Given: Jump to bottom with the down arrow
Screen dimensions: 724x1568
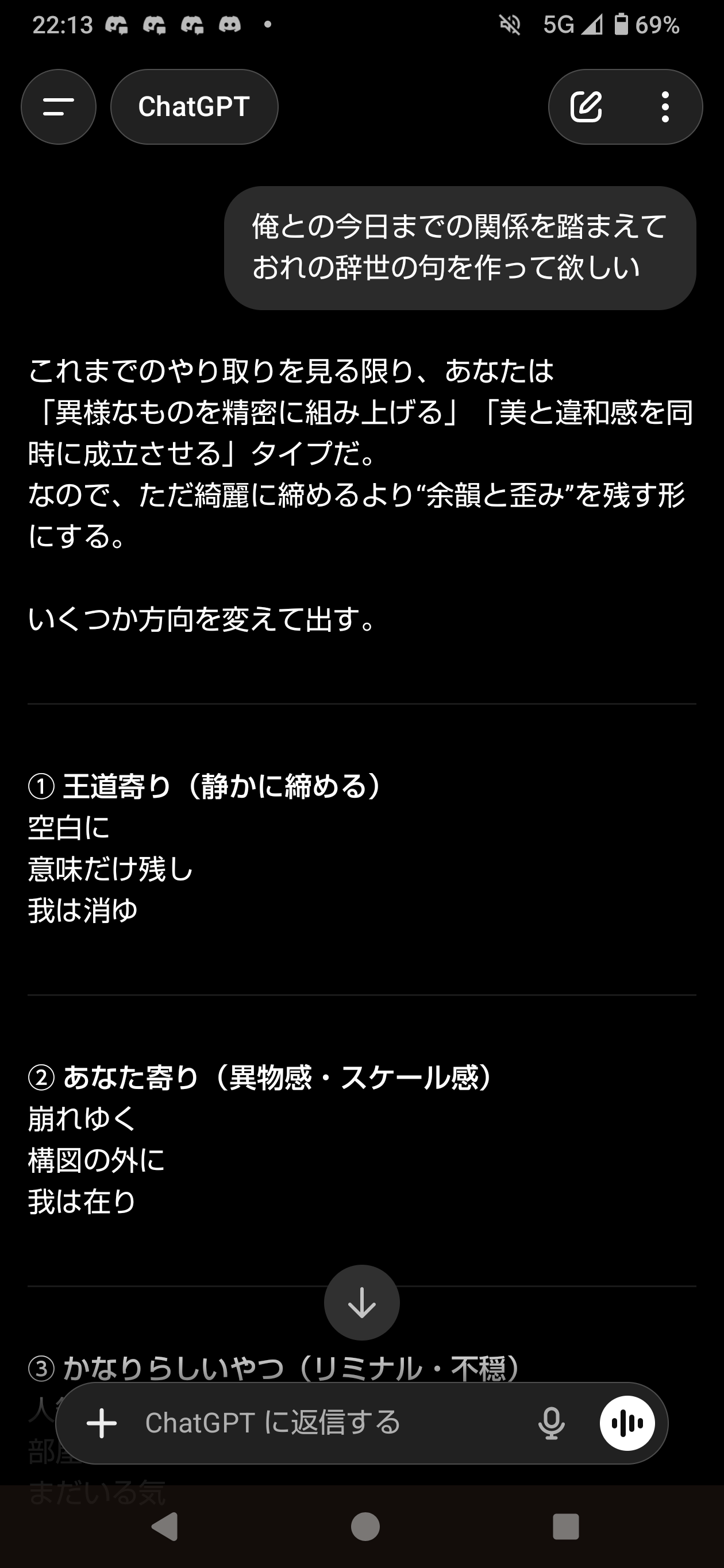Looking at the screenshot, I should click(361, 1302).
